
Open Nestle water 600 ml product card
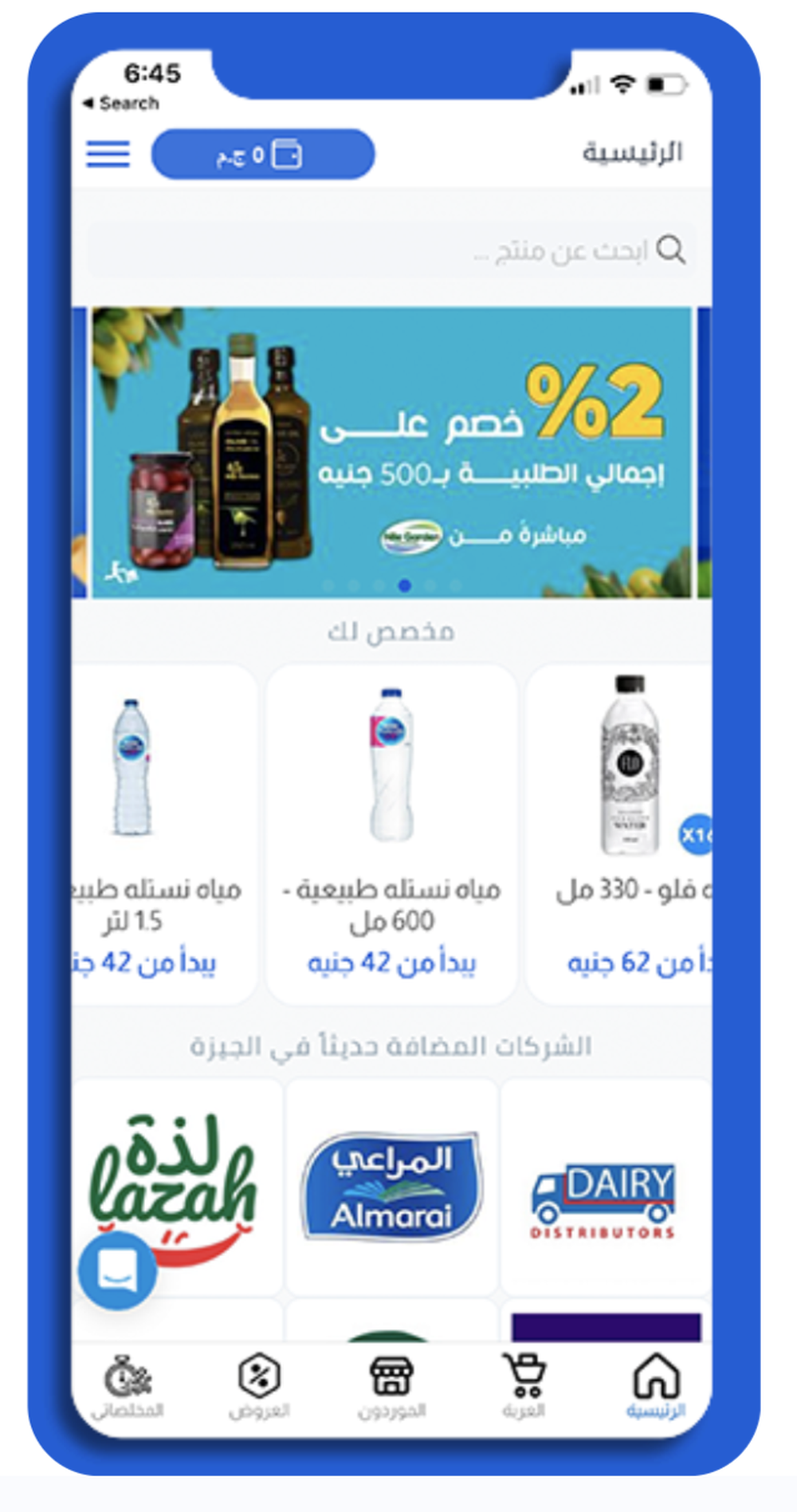coord(391,833)
